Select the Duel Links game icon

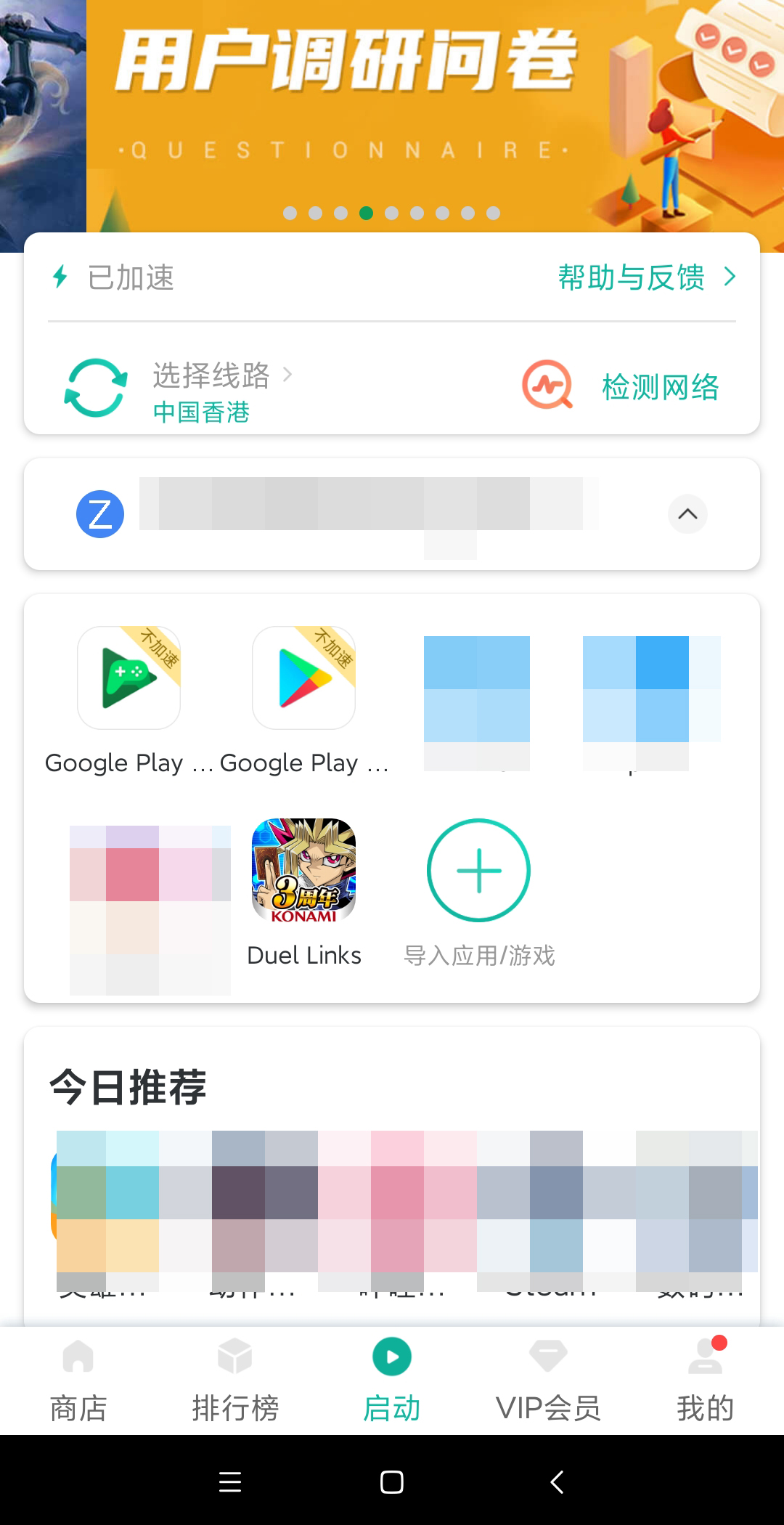303,870
